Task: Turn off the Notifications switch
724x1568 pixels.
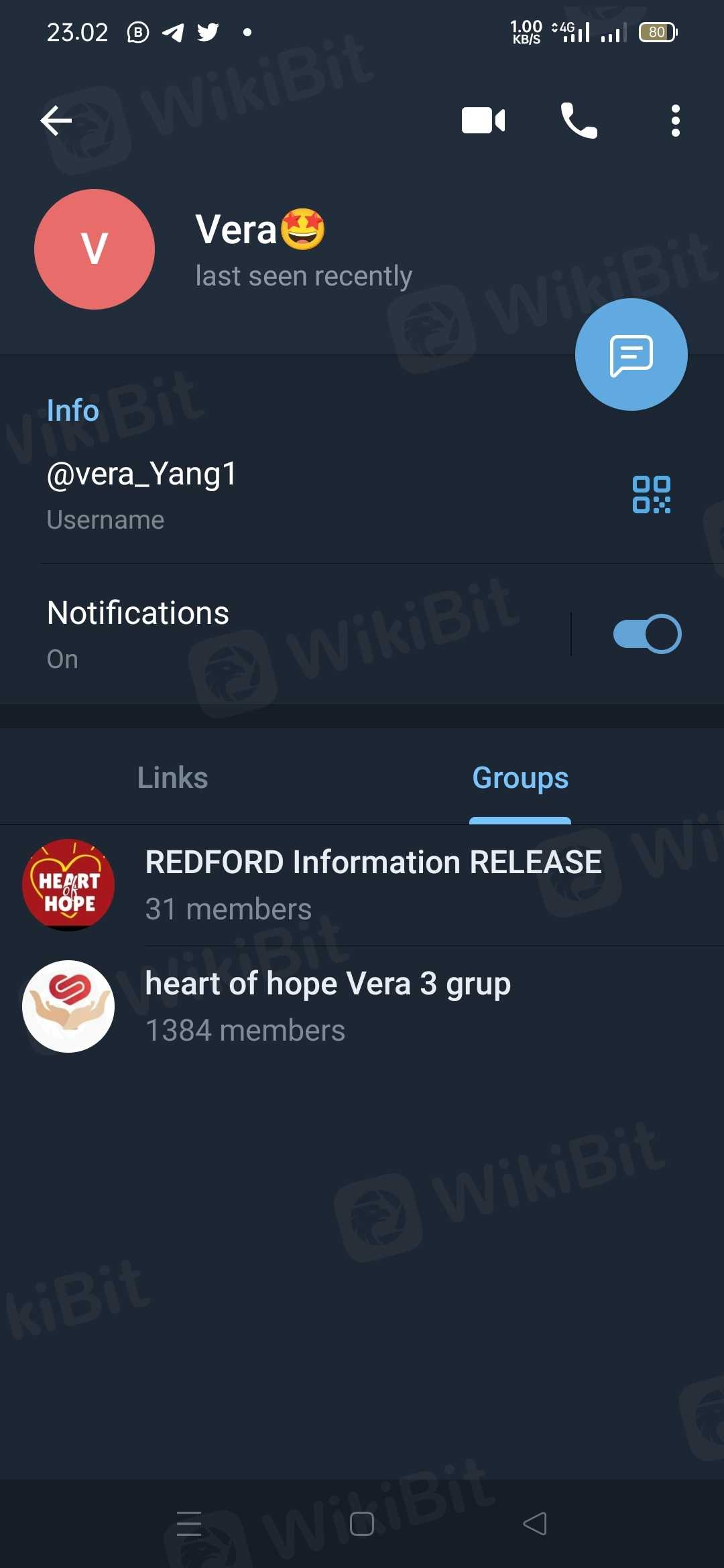Action: pyautogui.click(x=646, y=634)
